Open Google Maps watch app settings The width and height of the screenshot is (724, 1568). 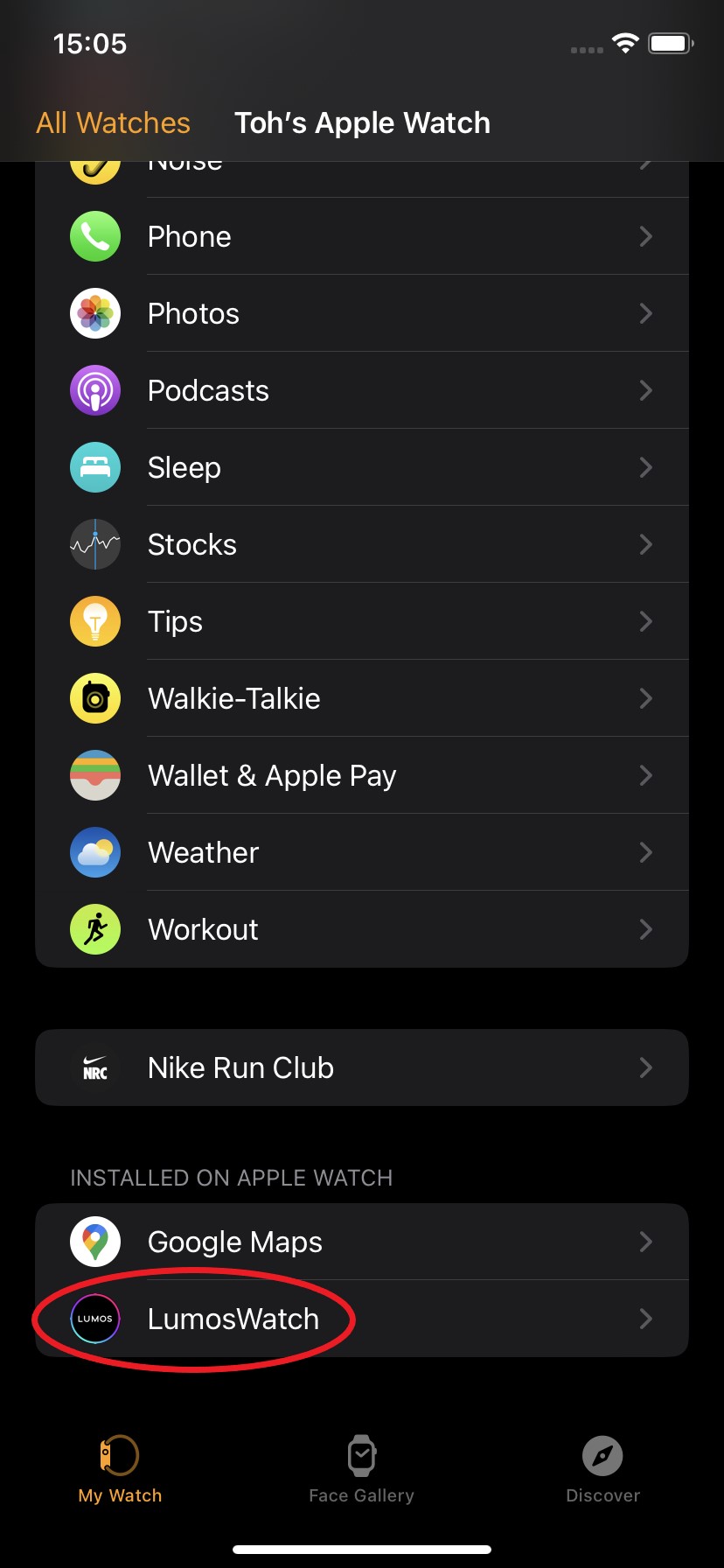tap(361, 1242)
